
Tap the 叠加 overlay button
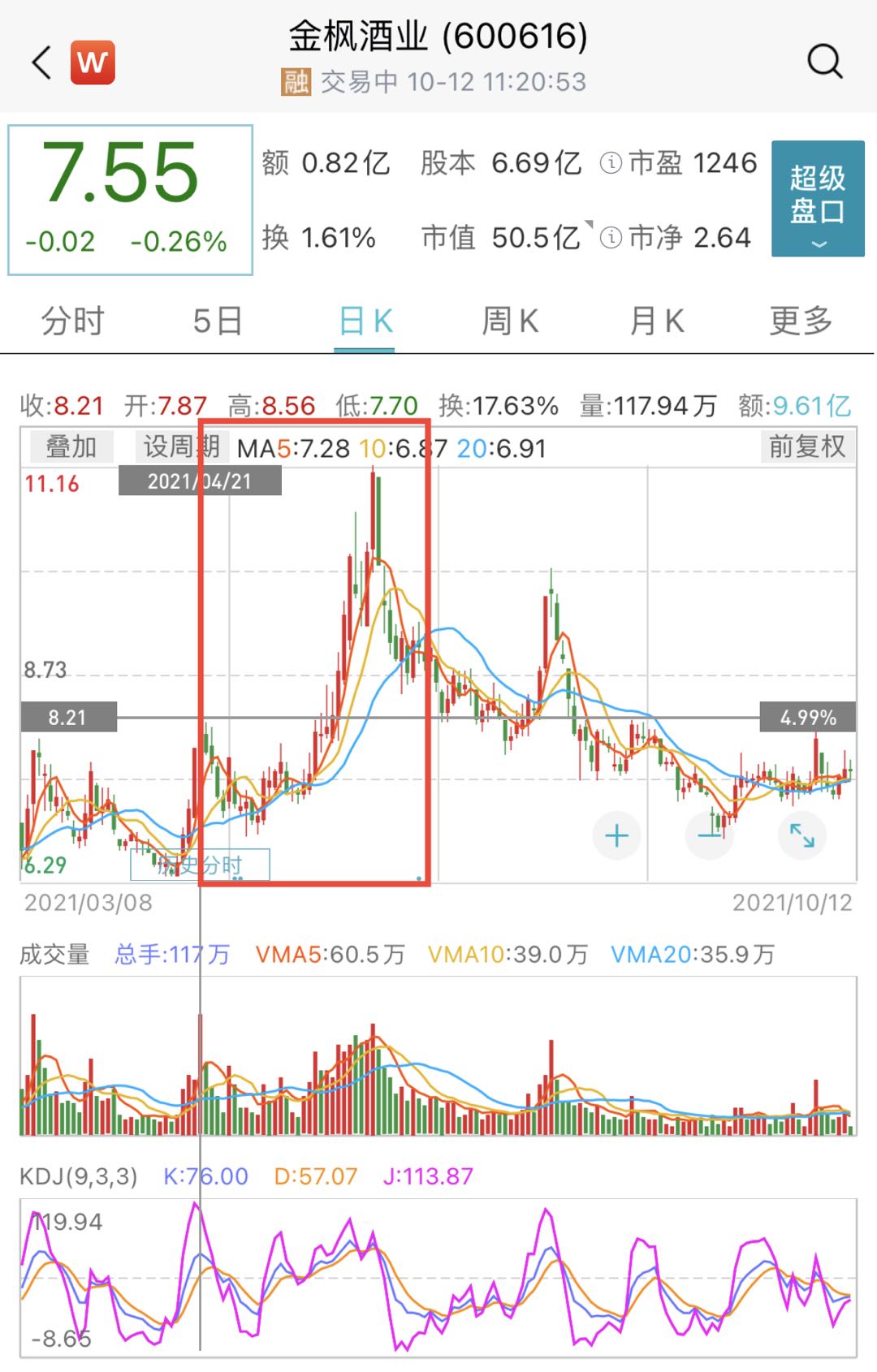pyautogui.click(x=71, y=447)
